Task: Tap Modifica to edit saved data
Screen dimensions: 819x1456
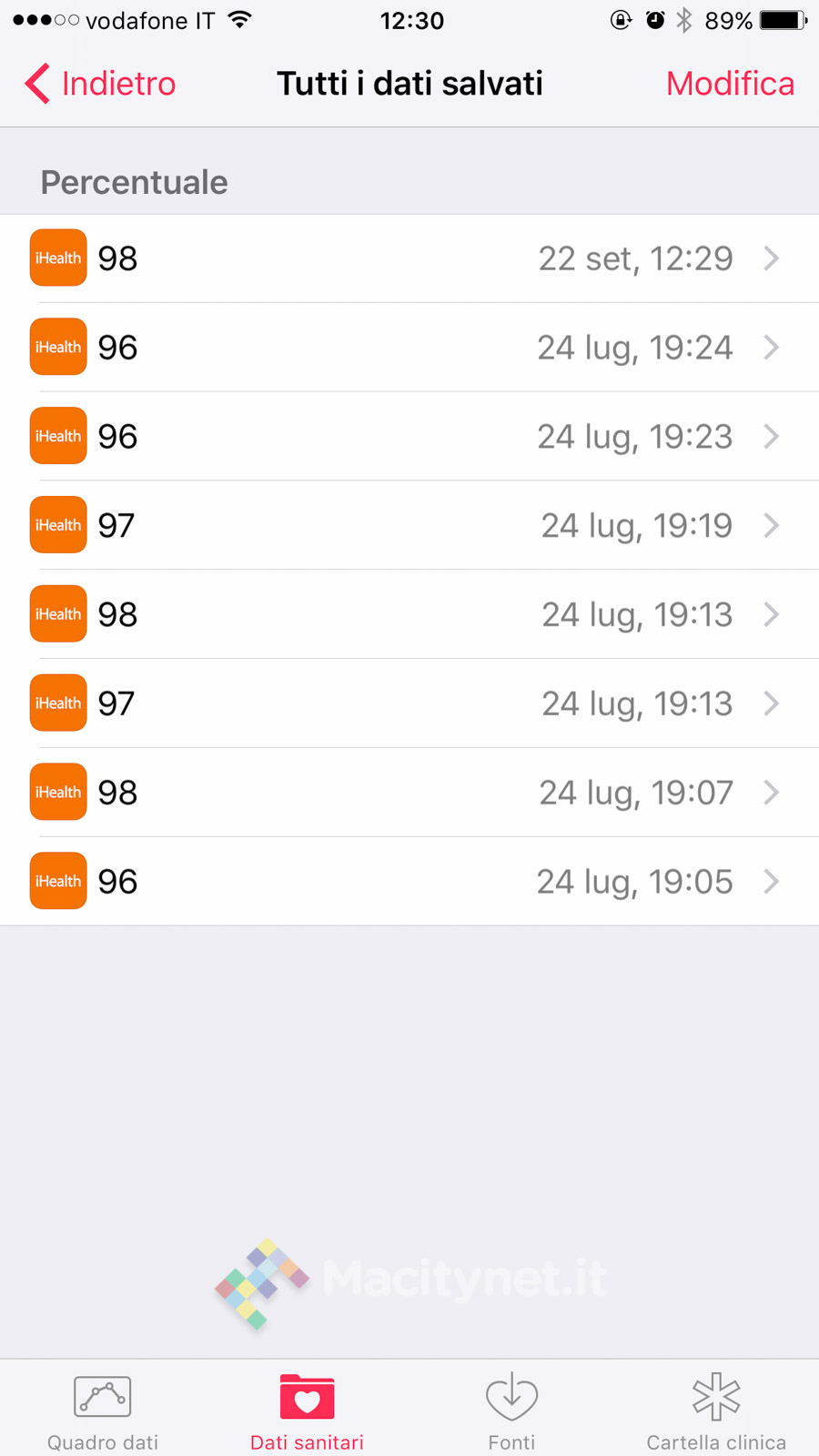Action: pyautogui.click(x=730, y=84)
